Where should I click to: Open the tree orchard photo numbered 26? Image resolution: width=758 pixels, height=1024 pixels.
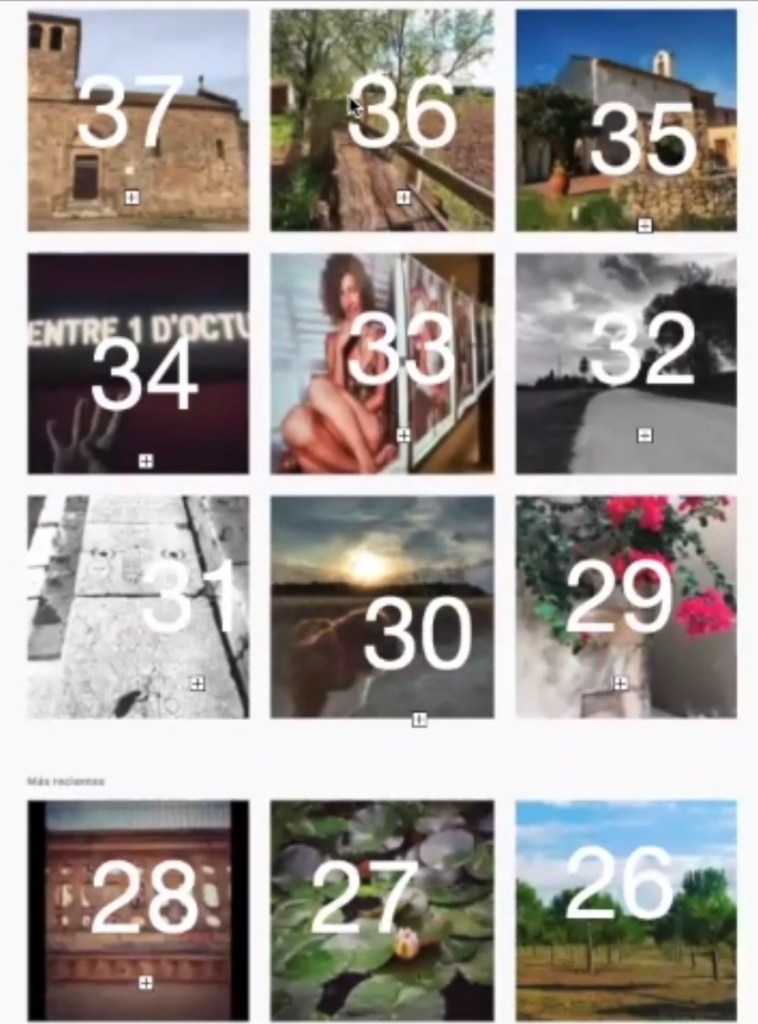pos(626,908)
